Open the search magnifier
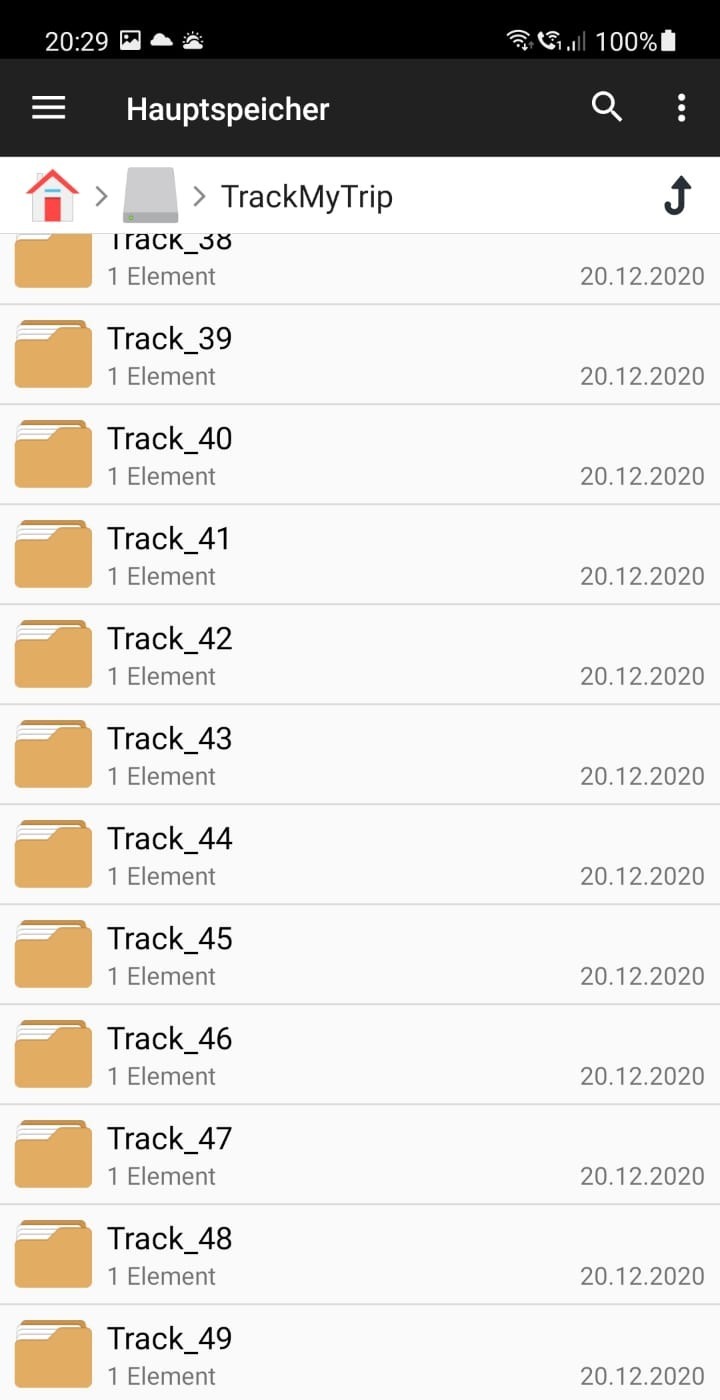 click(607, 107)
